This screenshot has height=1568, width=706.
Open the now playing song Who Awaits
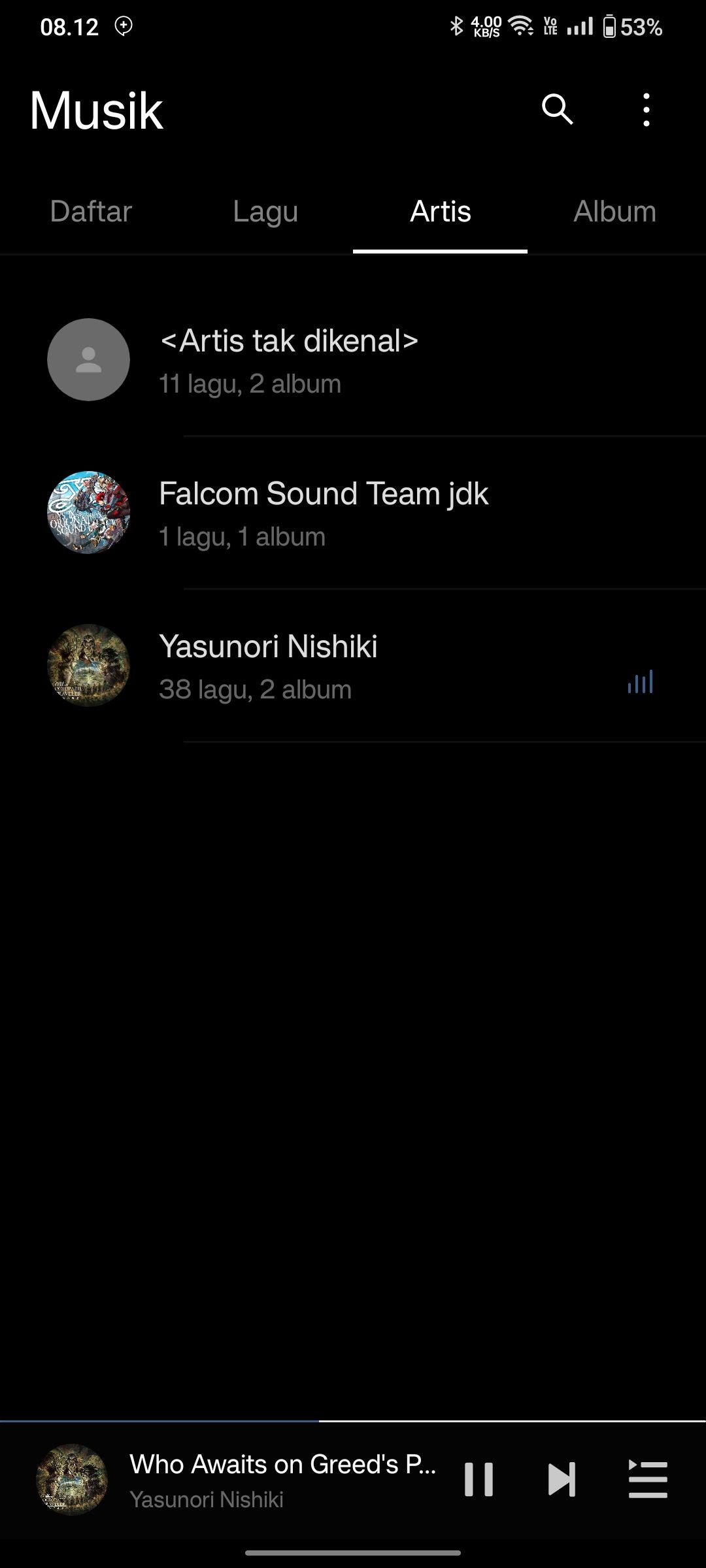(x=281, y=1479)
